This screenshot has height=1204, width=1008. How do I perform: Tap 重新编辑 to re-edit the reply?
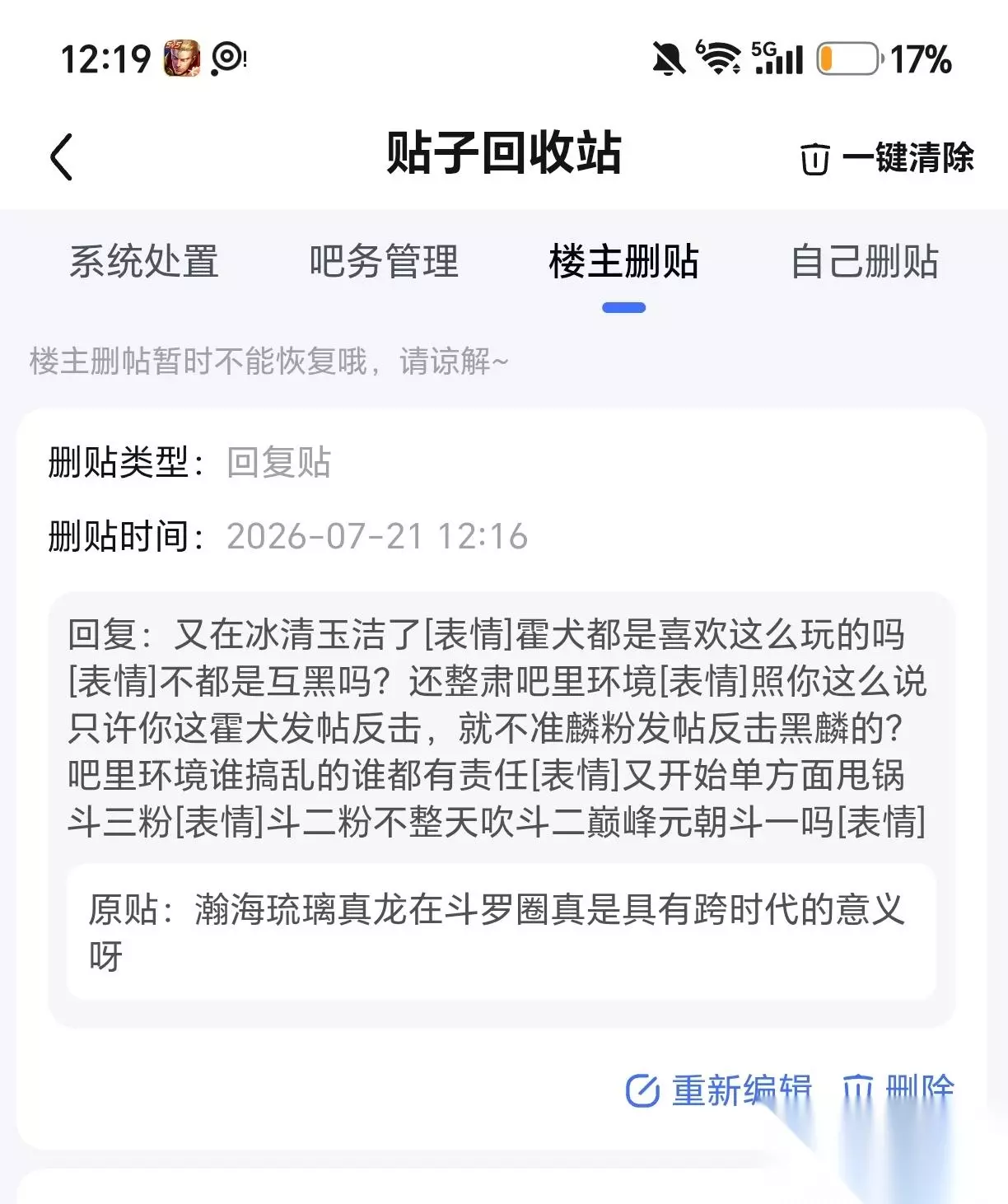coord(718,1090)
